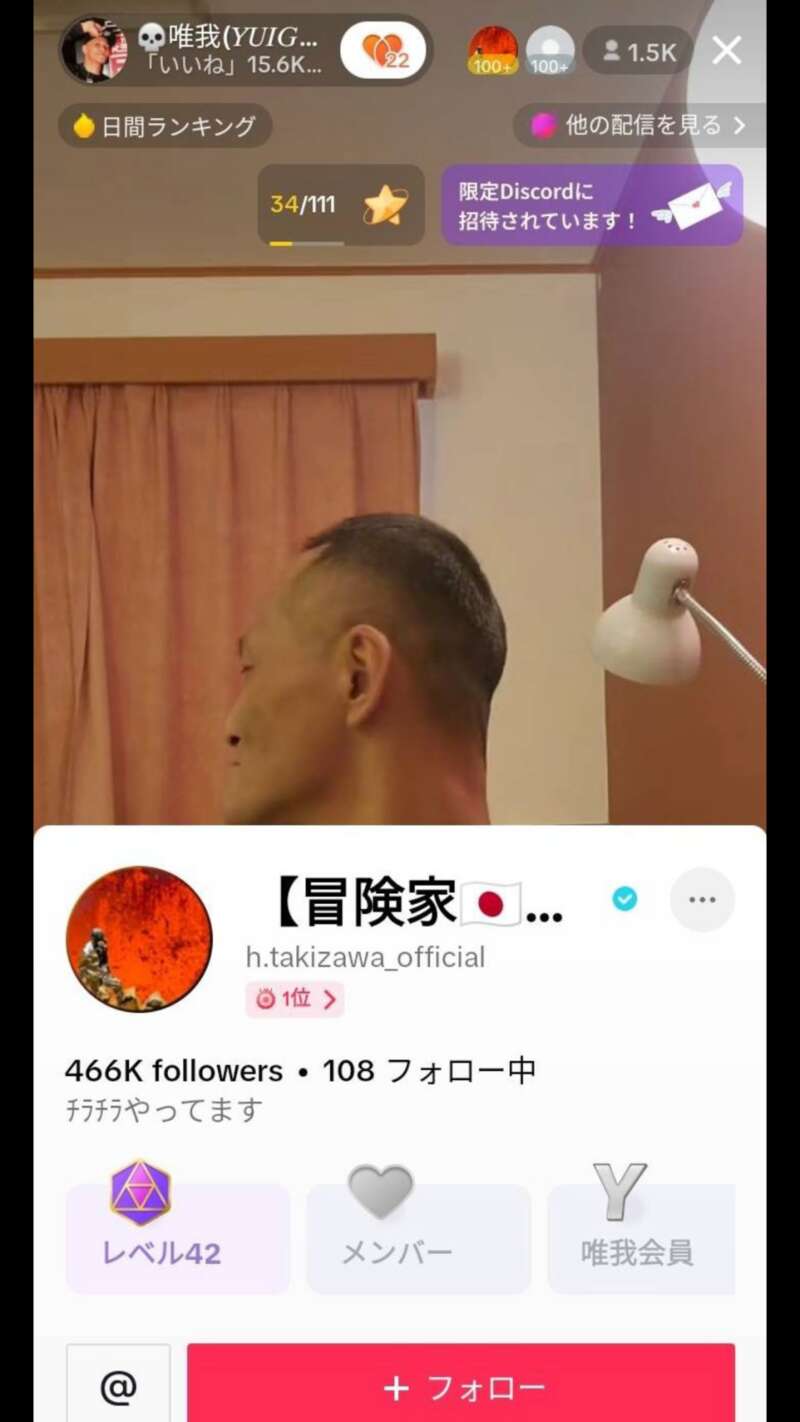Open the streamer's profile avatar
This screenshot has height=1422, width=800.
coord(94,50)
